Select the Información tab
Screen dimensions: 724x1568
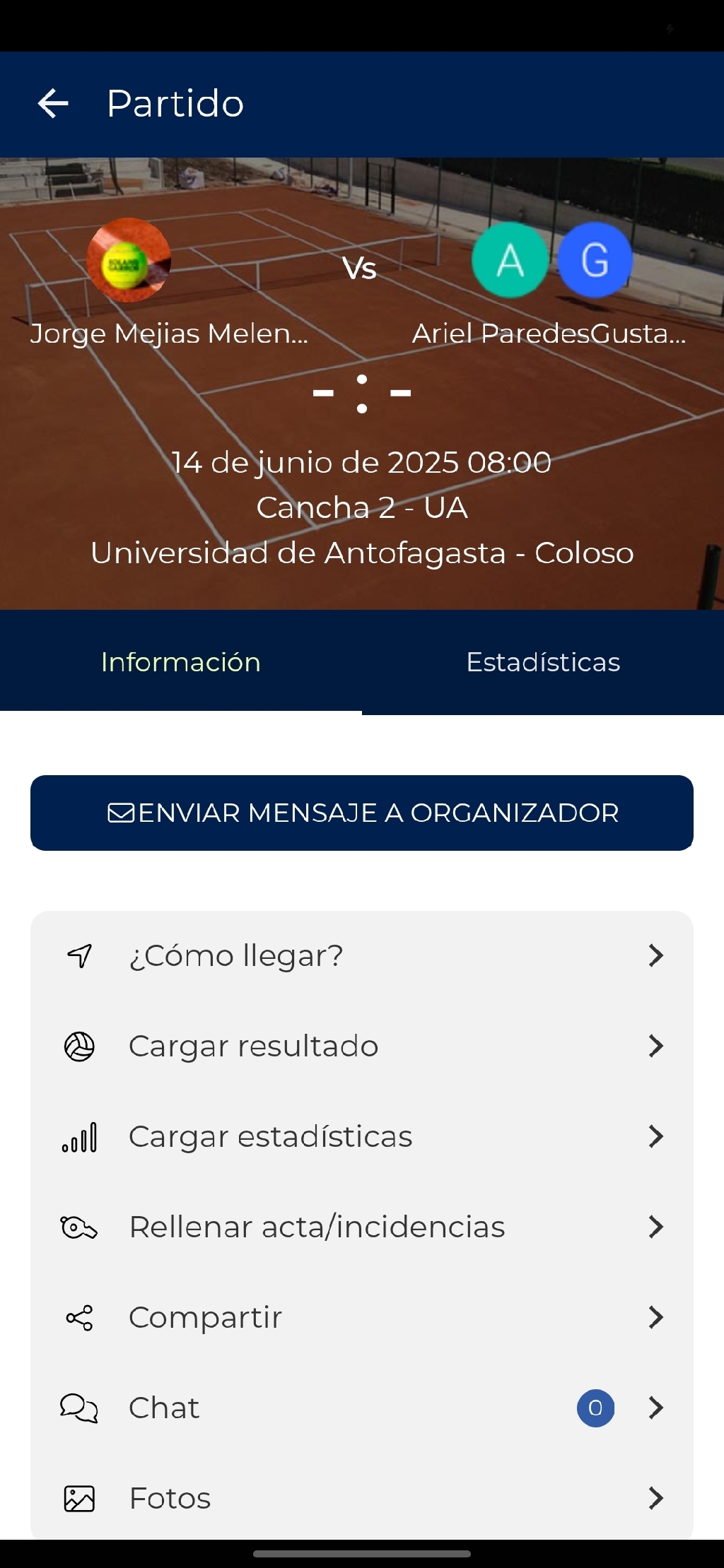[x=181, y=662]
